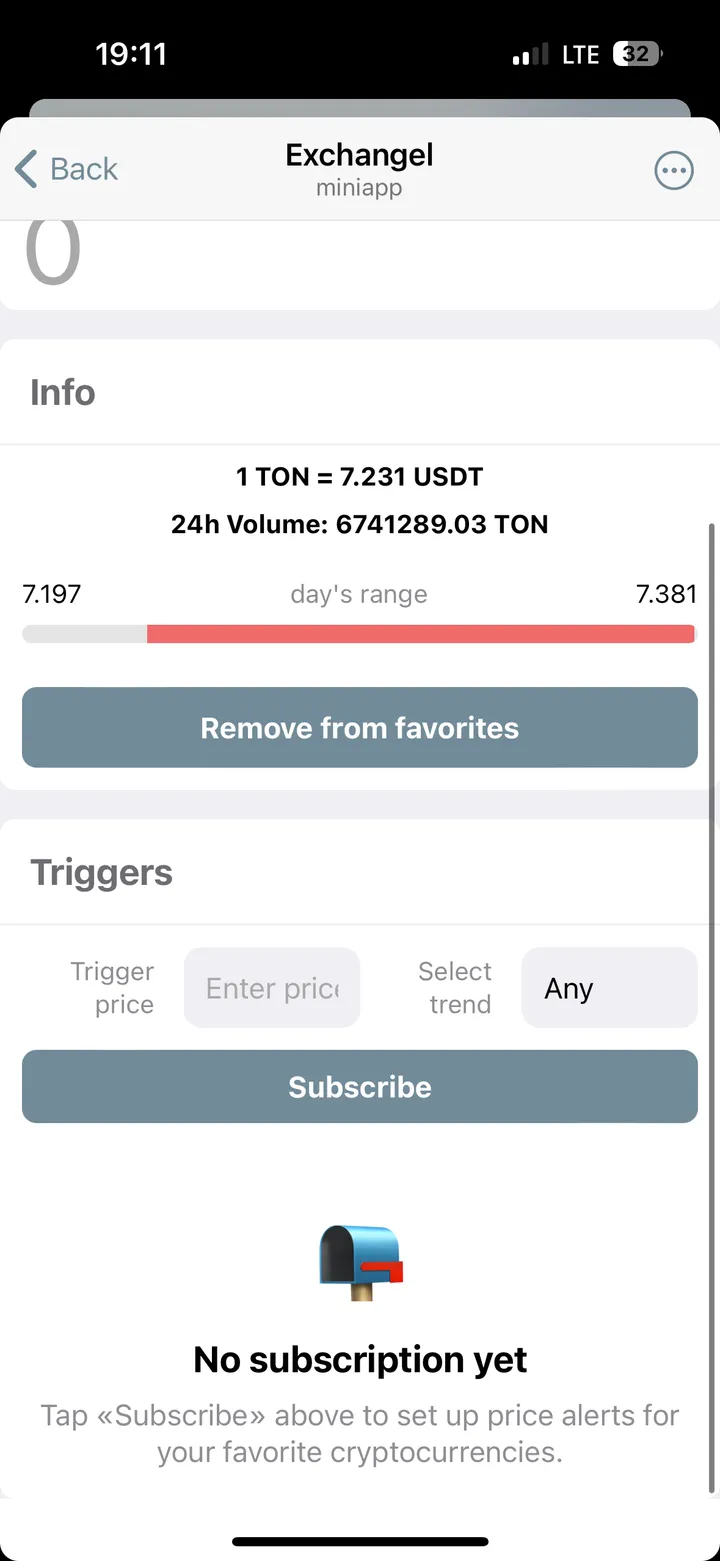Click the mailbox emoji illustration

(360, 1260)
